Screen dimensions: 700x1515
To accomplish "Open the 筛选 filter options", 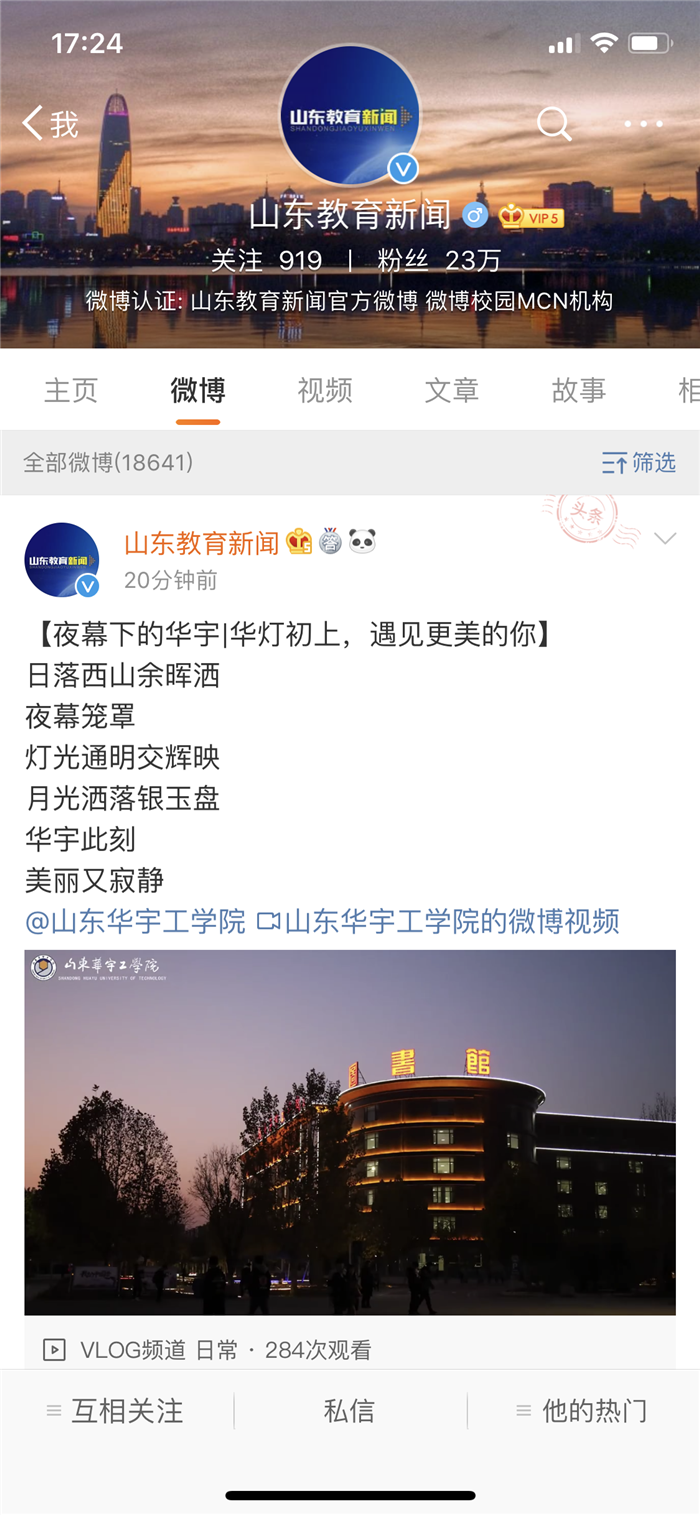I will tap(639, 462).
